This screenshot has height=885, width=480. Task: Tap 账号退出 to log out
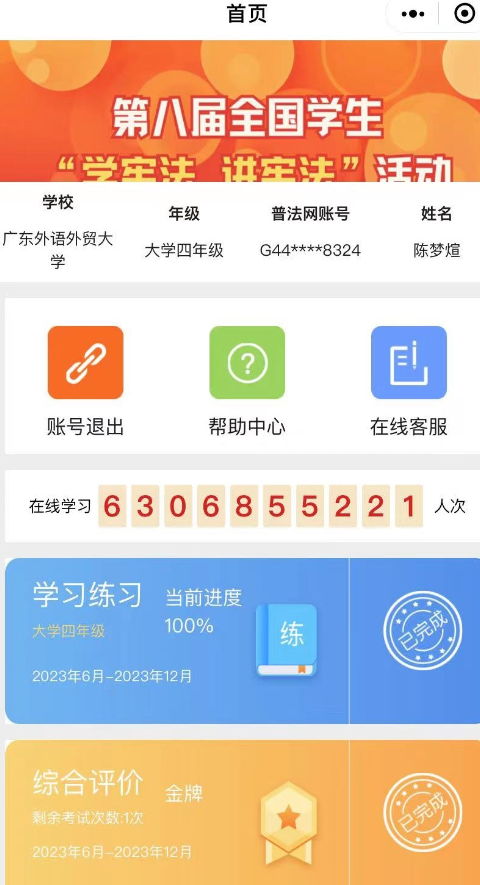click(85, 381)
